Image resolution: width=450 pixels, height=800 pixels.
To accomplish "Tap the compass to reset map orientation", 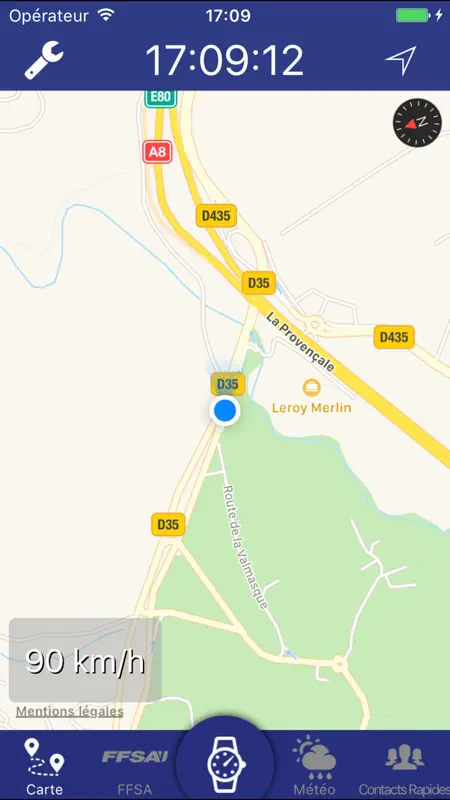I will click(x=417, y=122).
